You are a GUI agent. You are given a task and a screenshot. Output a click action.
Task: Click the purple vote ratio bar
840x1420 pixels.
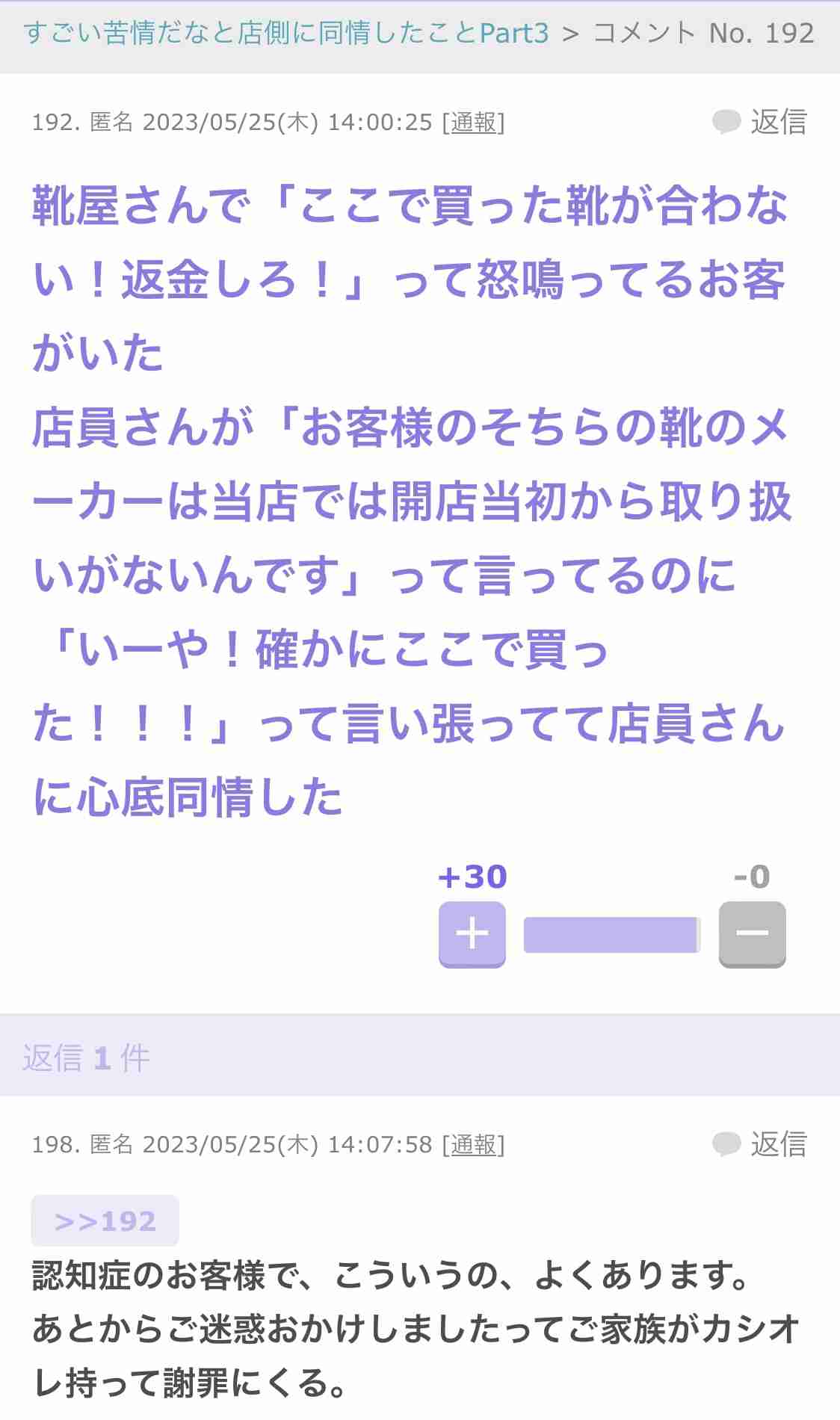(x=613, y=933)
